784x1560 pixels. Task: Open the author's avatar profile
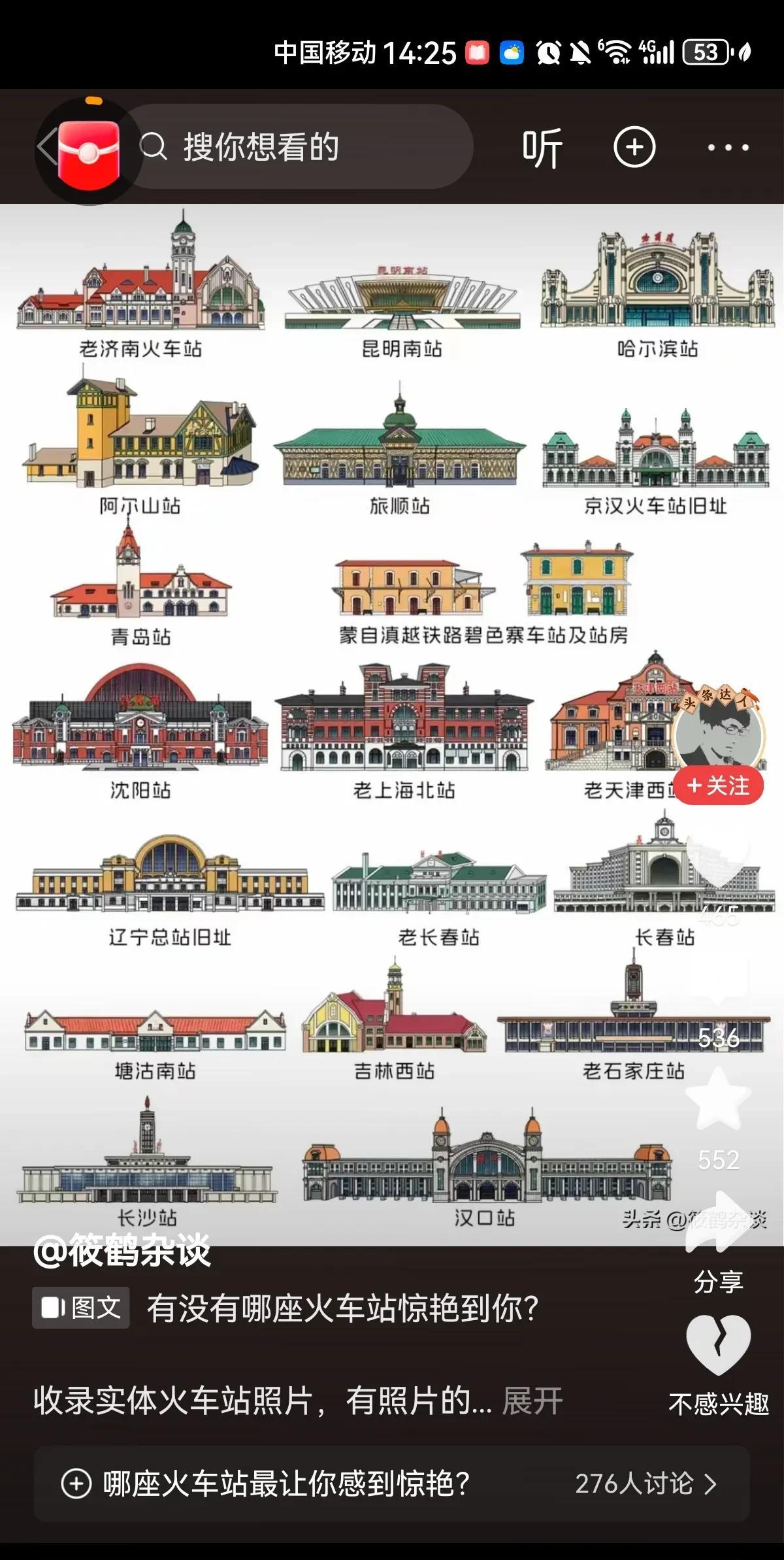(719, 733)
